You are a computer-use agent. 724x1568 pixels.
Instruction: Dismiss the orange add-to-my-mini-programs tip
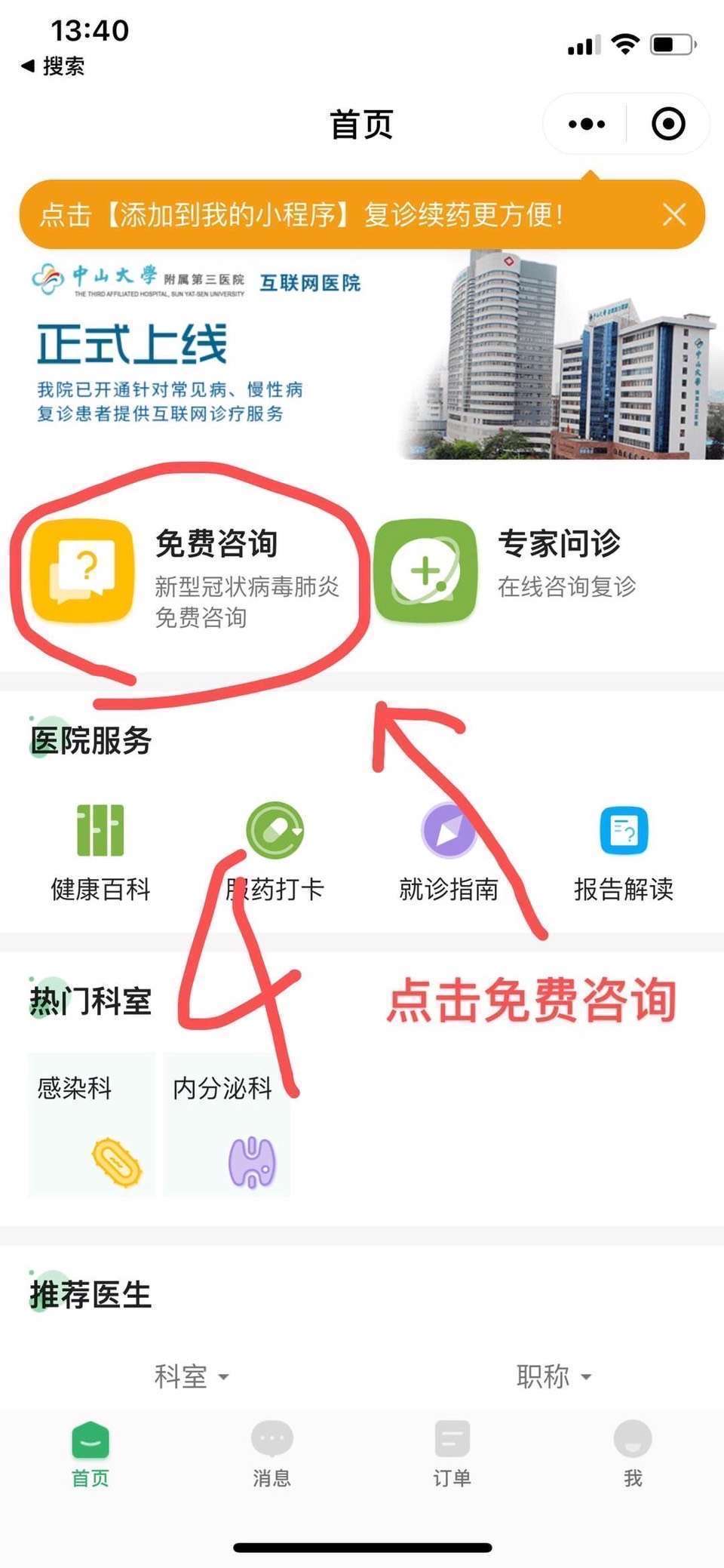tap(673, 215)
